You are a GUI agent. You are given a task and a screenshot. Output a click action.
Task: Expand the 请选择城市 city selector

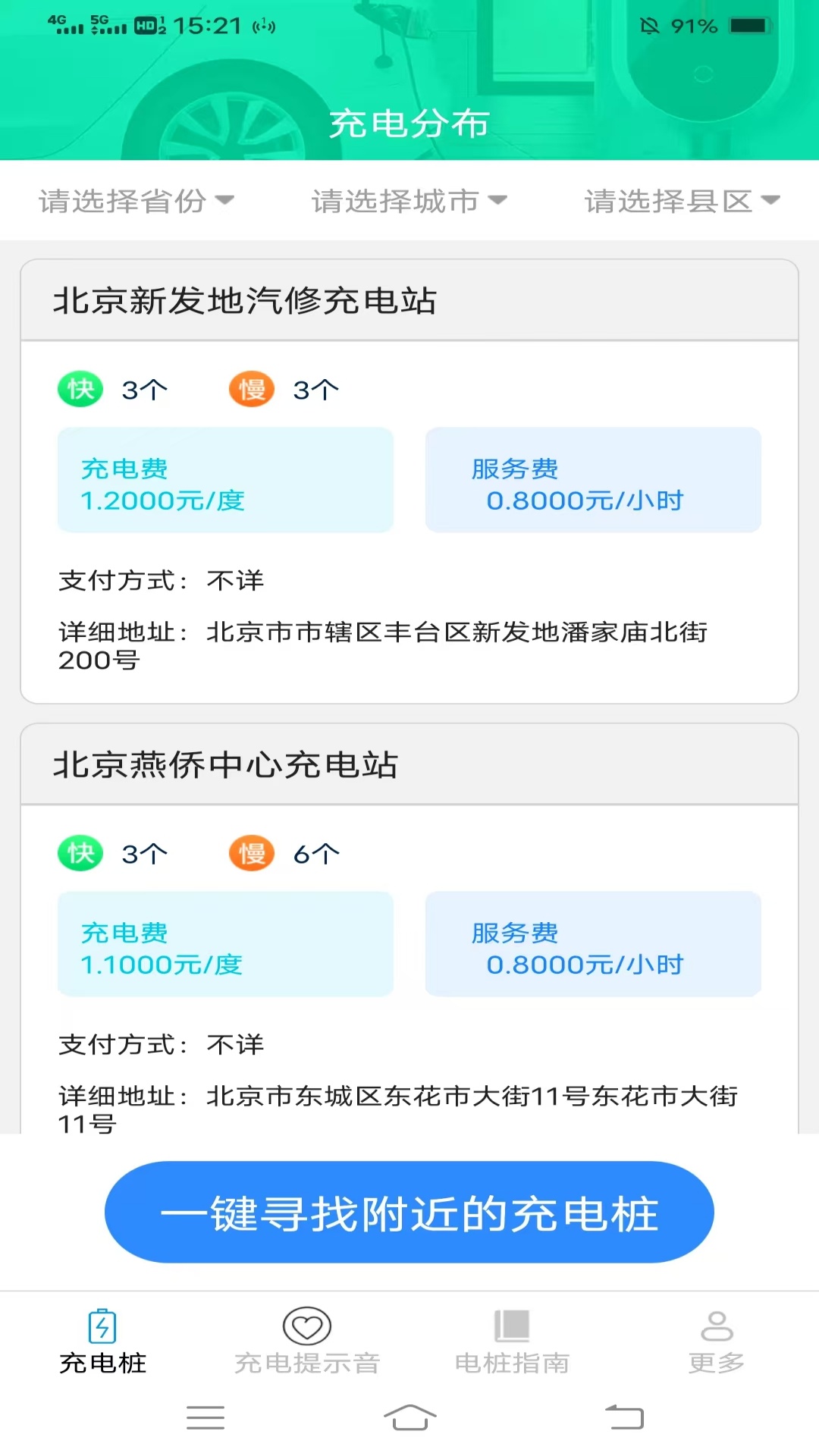[x=409, y=200]
